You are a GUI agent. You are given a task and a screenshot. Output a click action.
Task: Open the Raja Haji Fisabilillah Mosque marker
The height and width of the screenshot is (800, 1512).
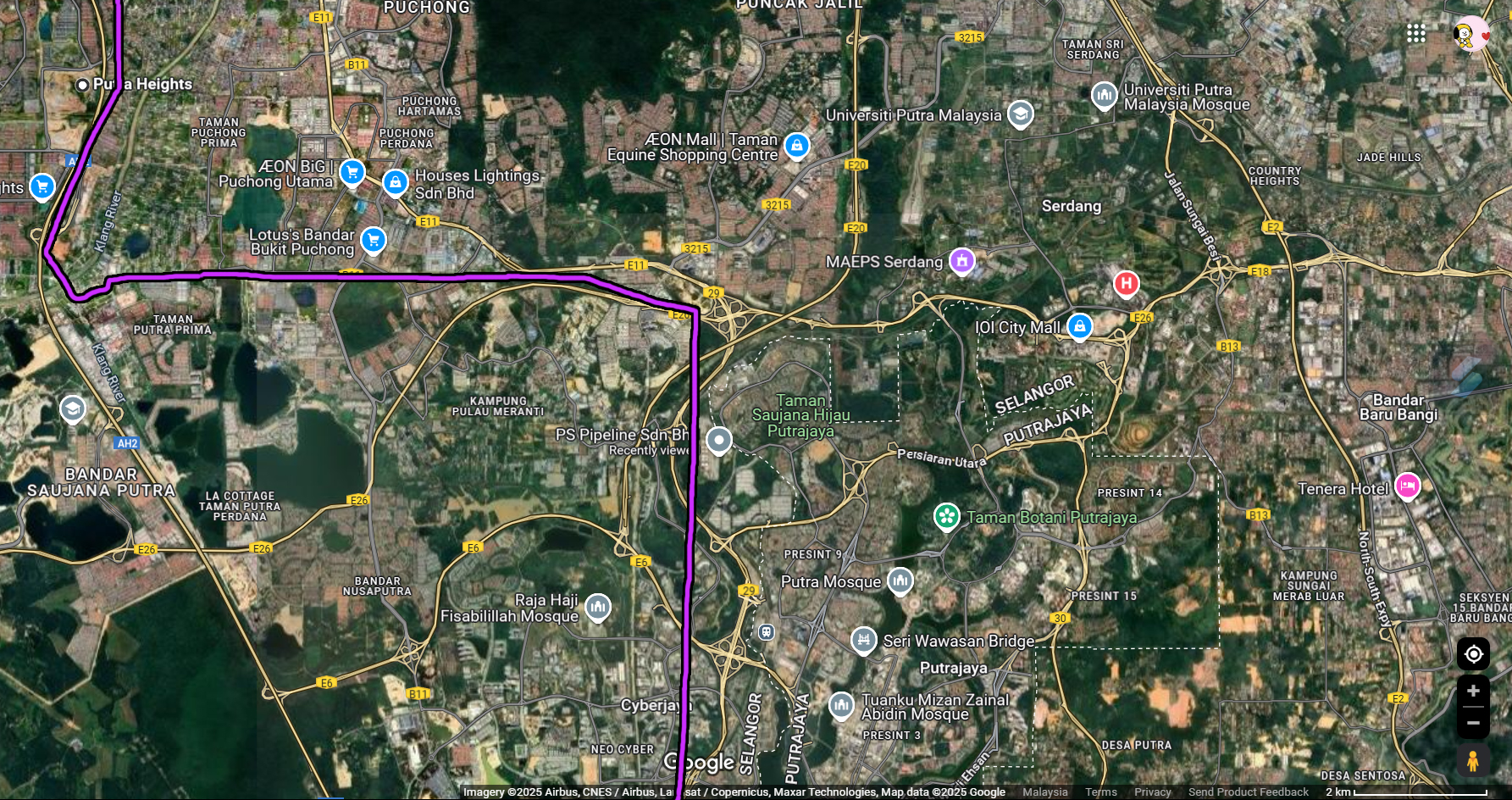(597, 607)
